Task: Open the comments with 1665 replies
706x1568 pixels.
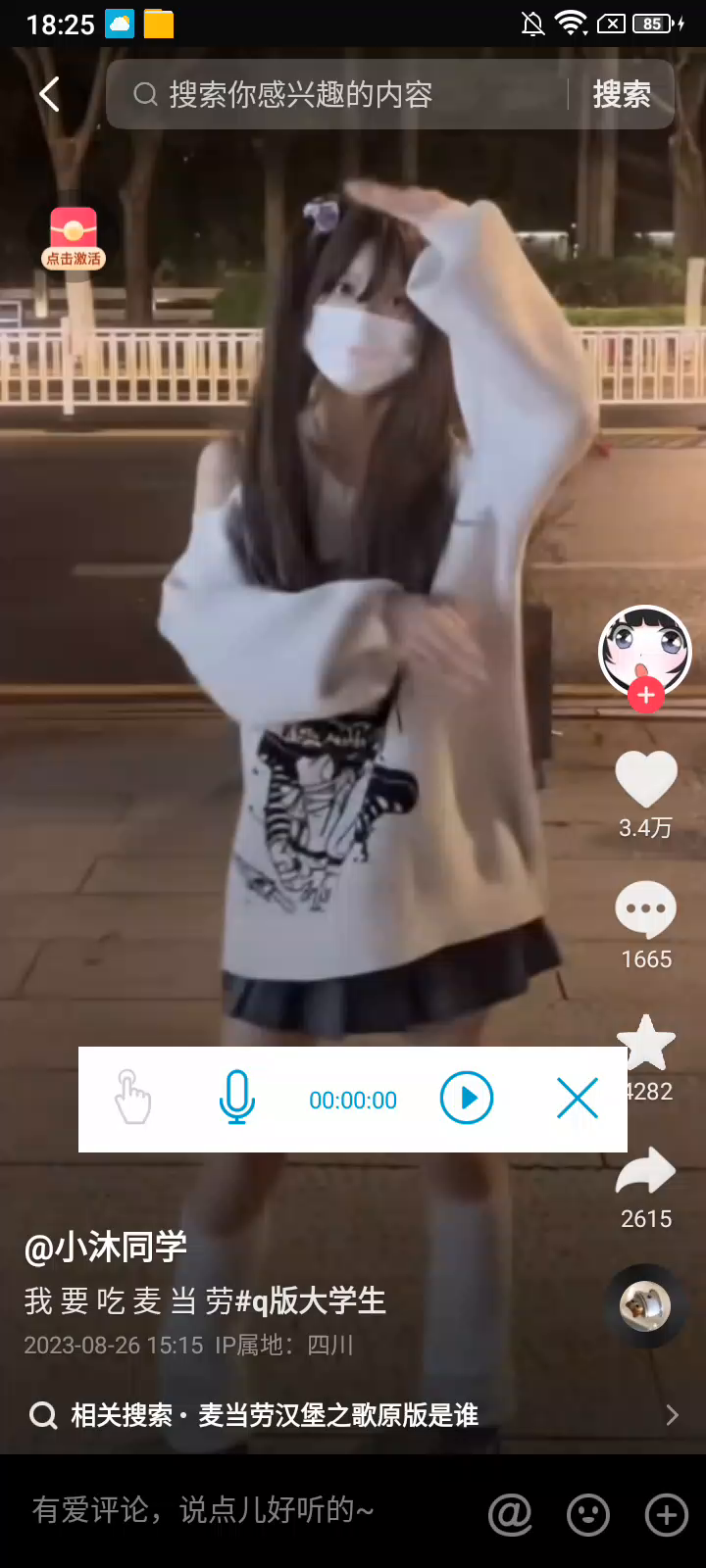Action: (x=645, y=911)
